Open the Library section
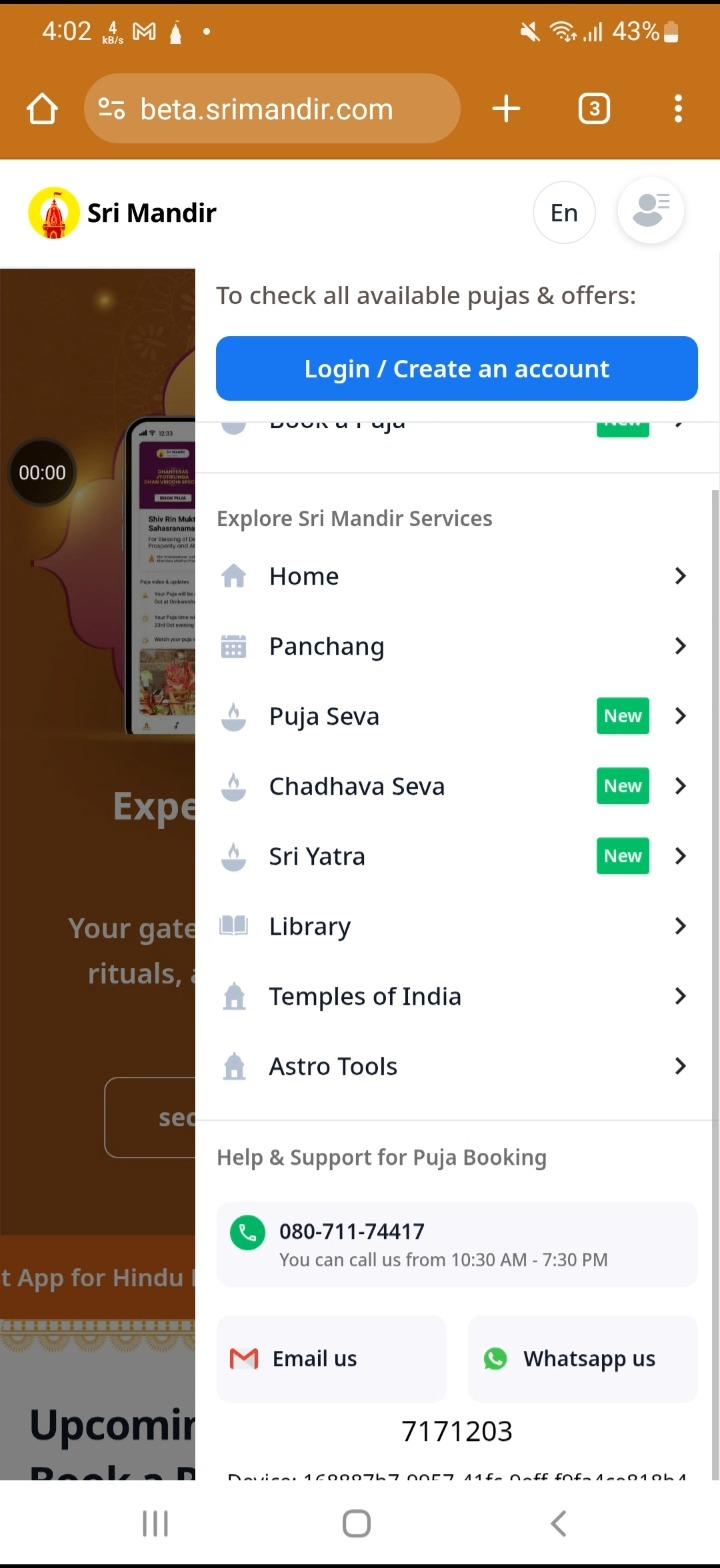This screenshot has height=1568, width=720. pyautogui.click(x=456, y=926)
